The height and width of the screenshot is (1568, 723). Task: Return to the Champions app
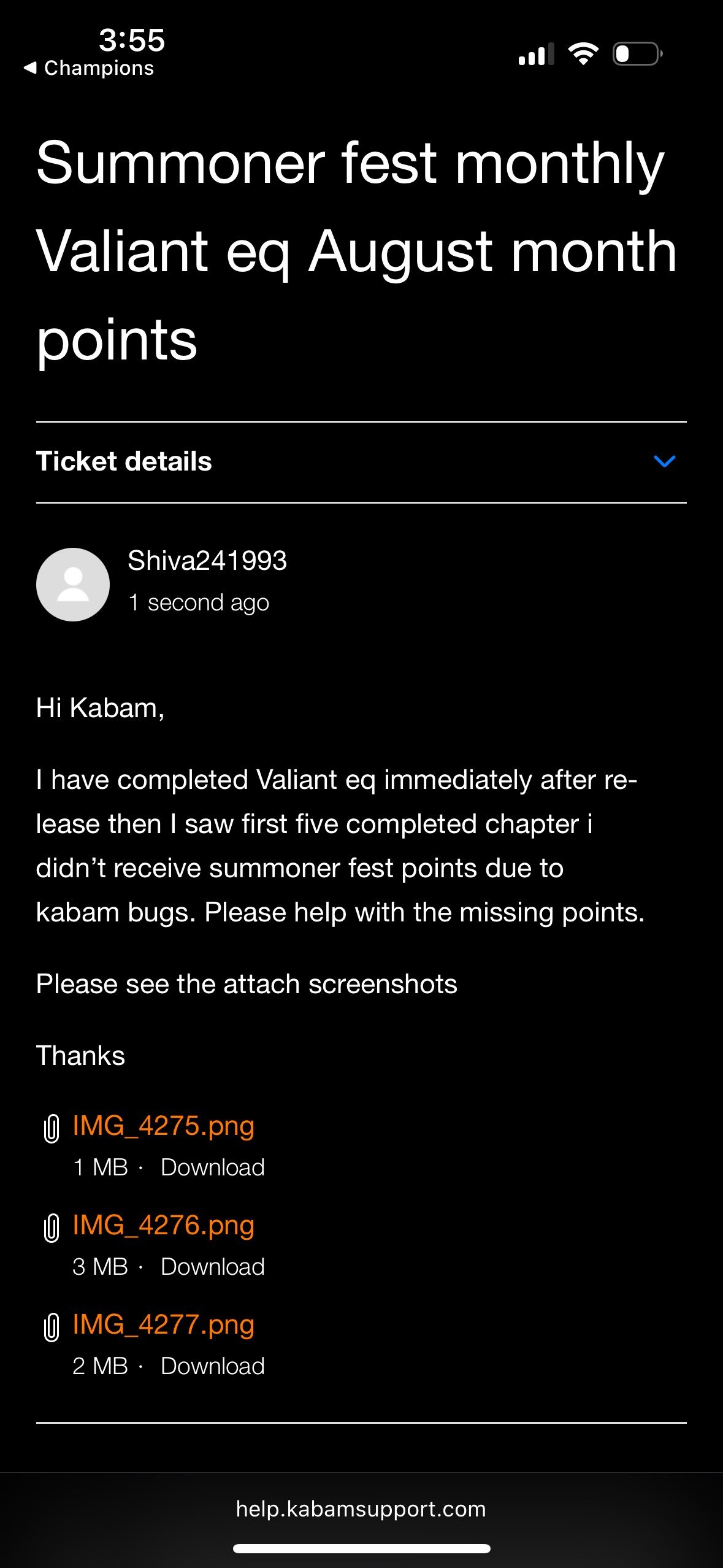point(89,67)
